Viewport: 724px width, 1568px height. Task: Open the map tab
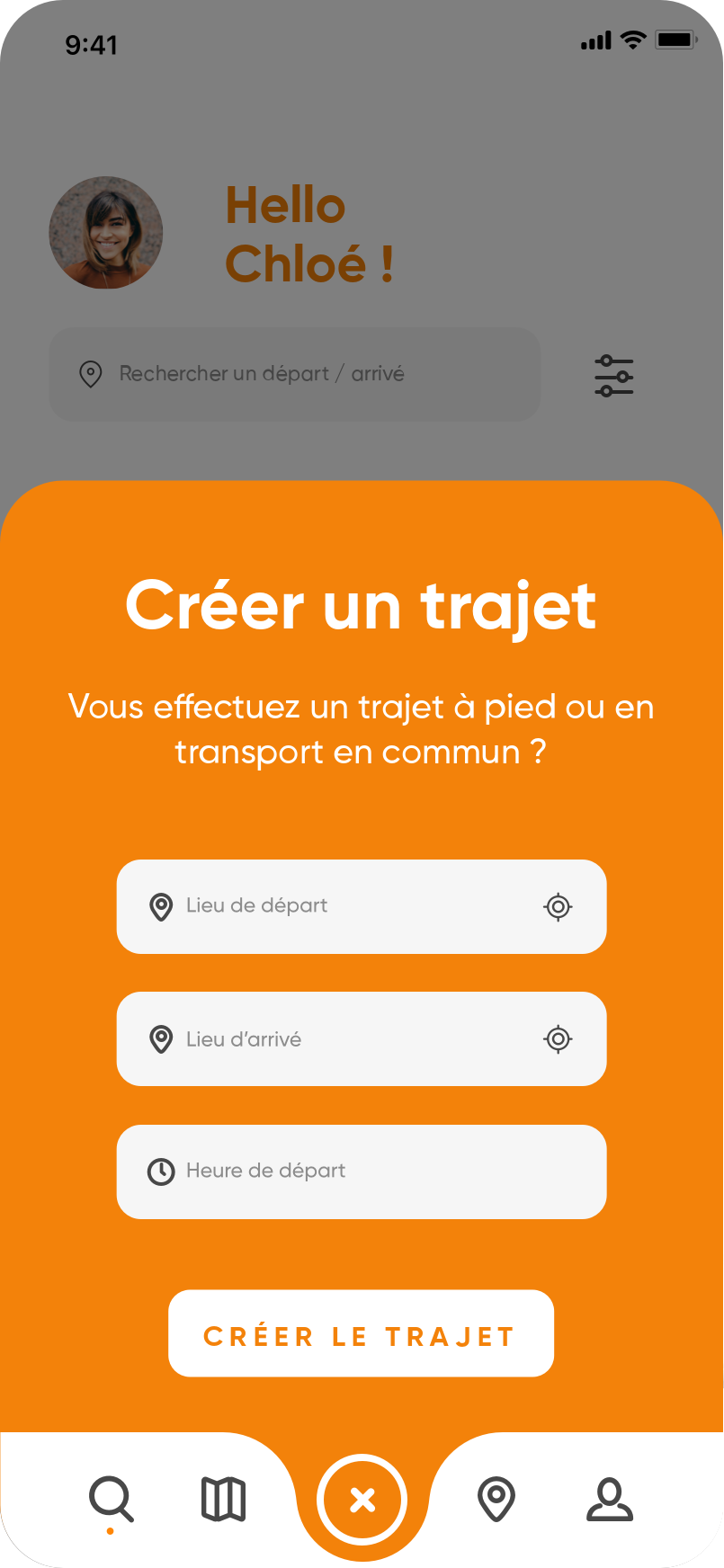click(223, 1500)
